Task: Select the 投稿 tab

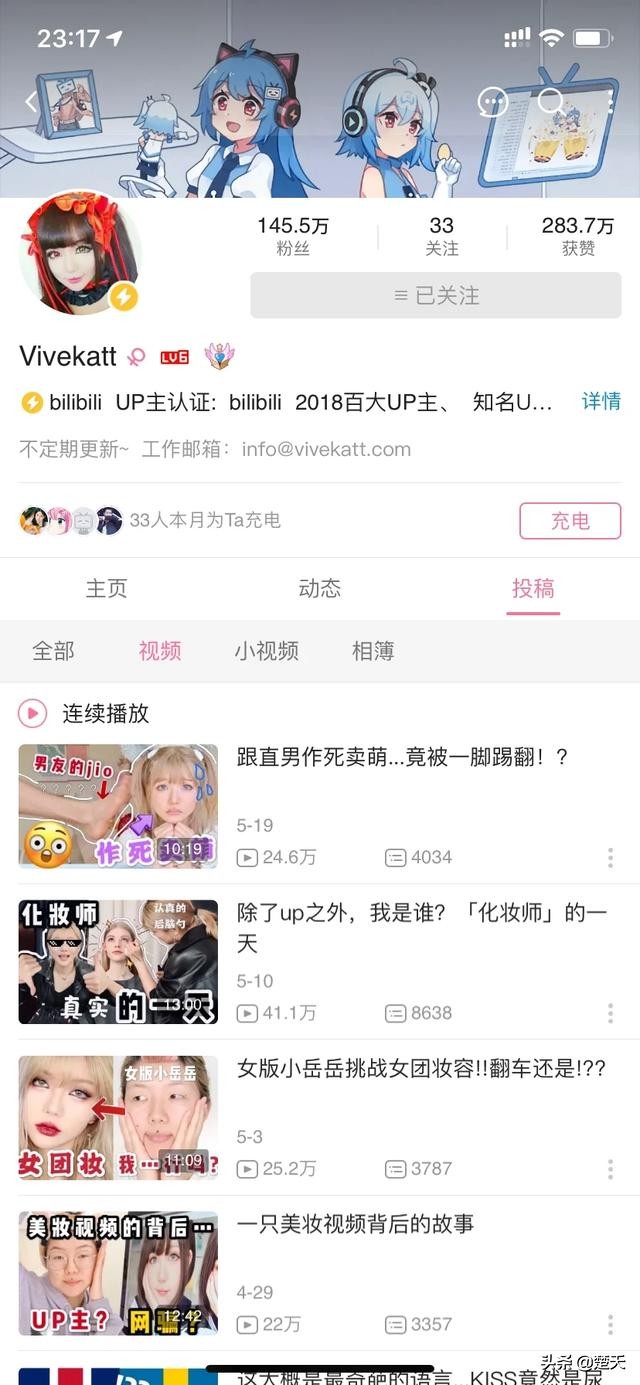Action: tap(533, 589)
